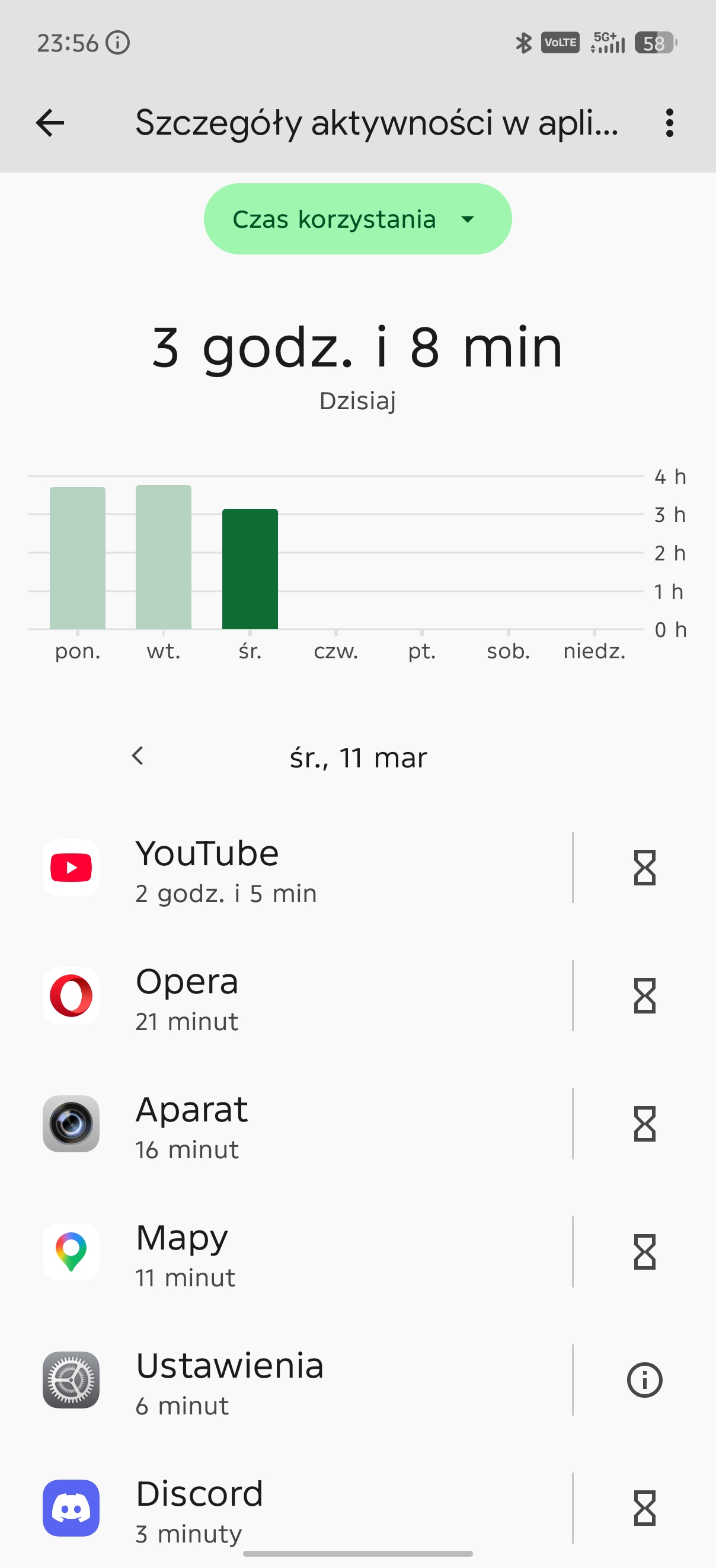
Task: Tap the info icon beside Ustawienia
Action: click(x=644, y=1380)
